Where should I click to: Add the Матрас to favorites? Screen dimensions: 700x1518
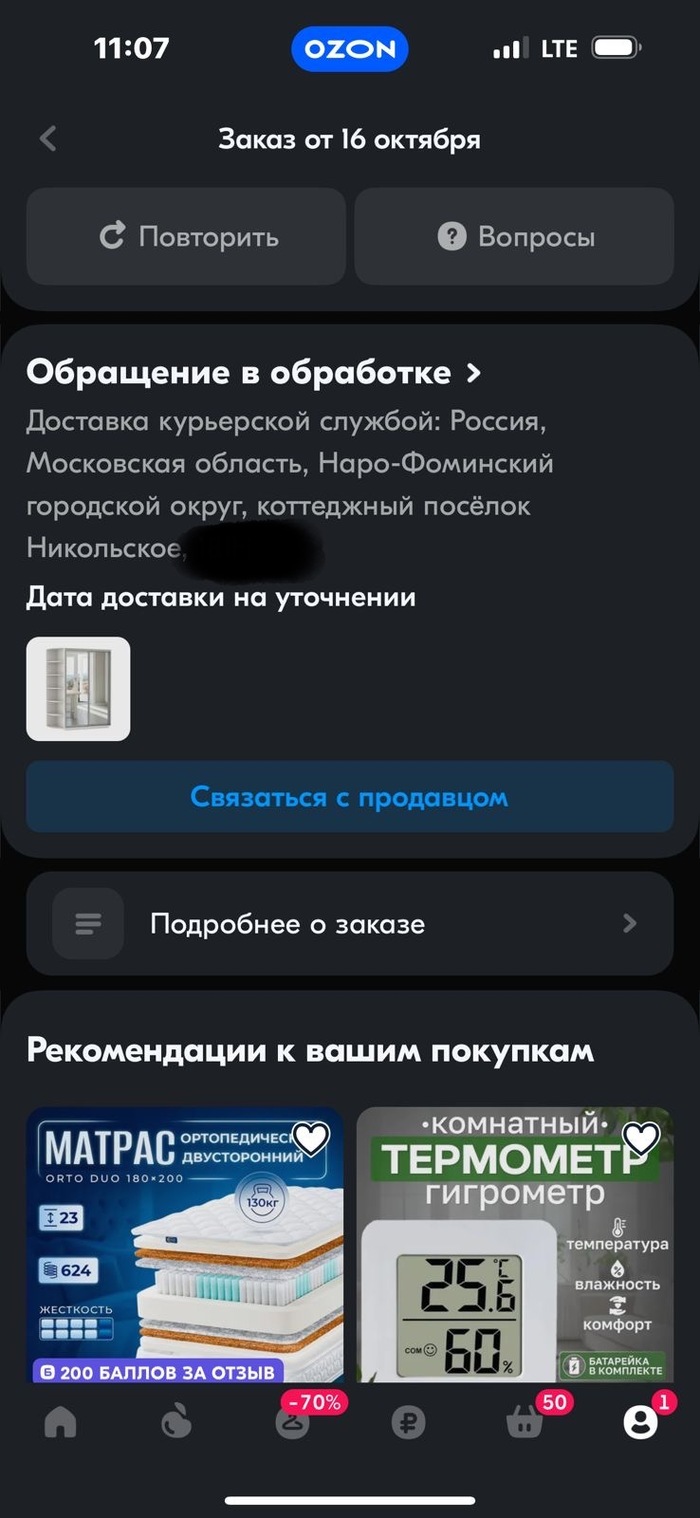tap(311, 1138)
